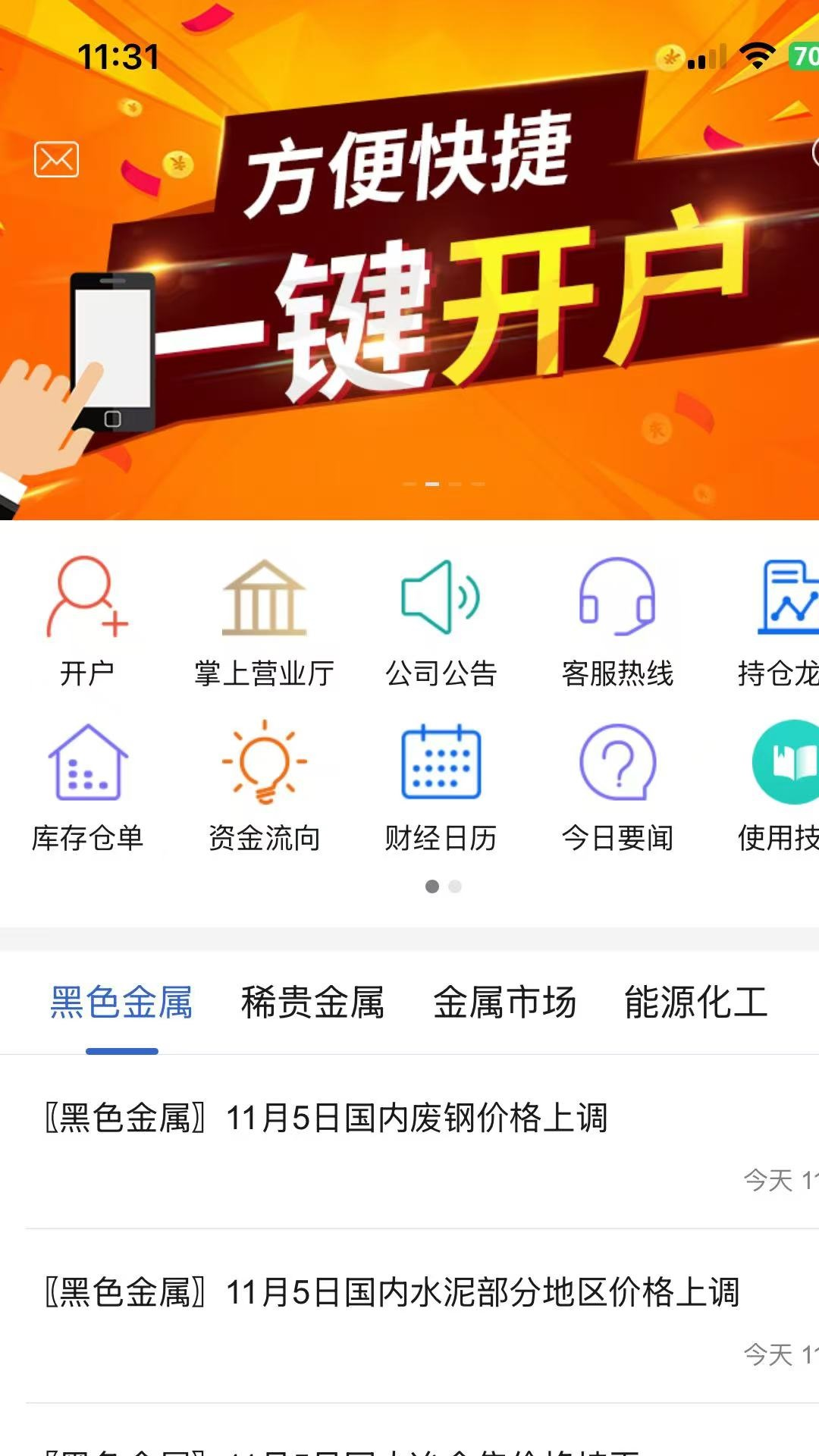Switch to the 稀贵金属 tab
This screenshot has width=819, height=1456.
(312, 1003)
